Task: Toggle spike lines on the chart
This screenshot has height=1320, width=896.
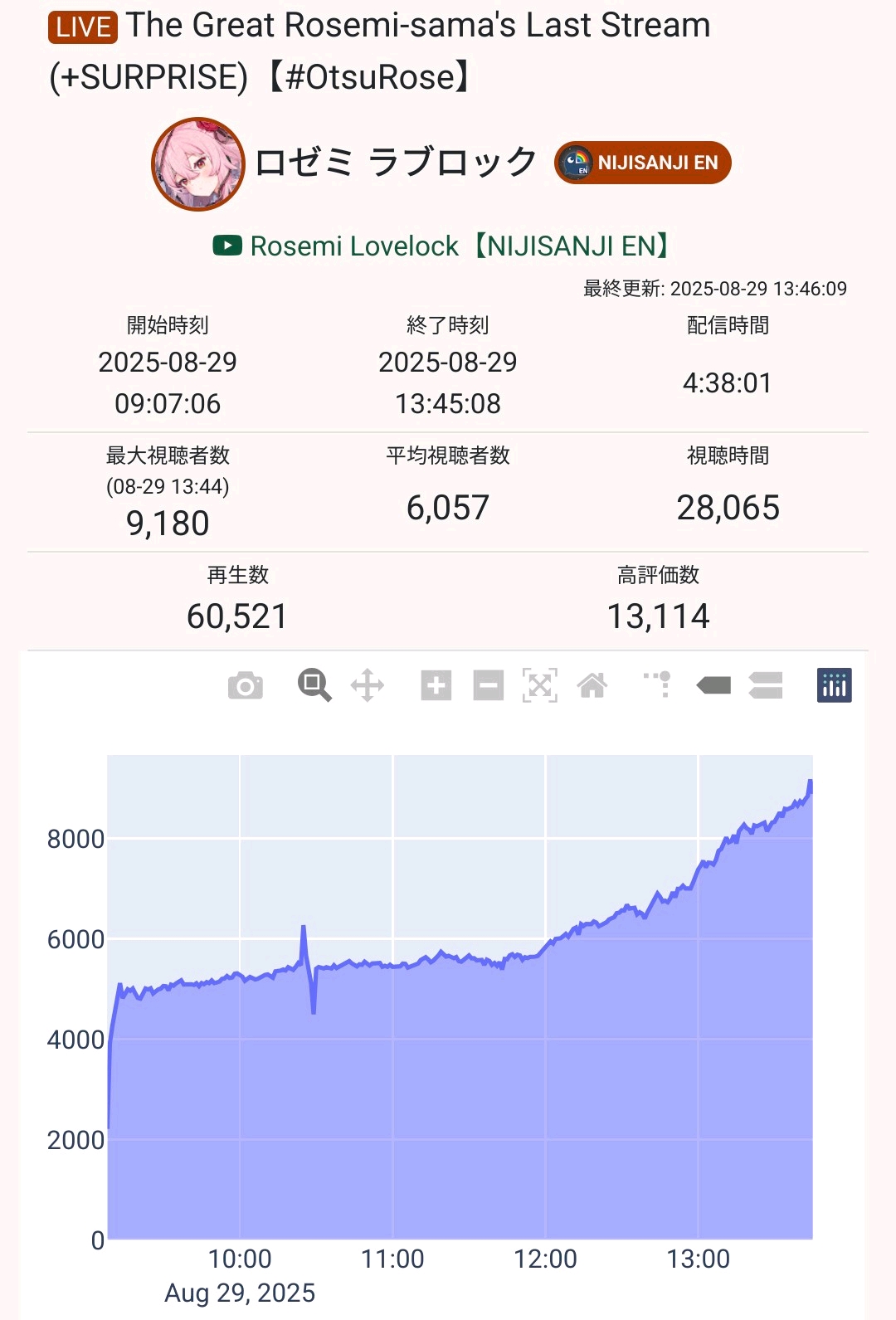Action: [659, 685]
